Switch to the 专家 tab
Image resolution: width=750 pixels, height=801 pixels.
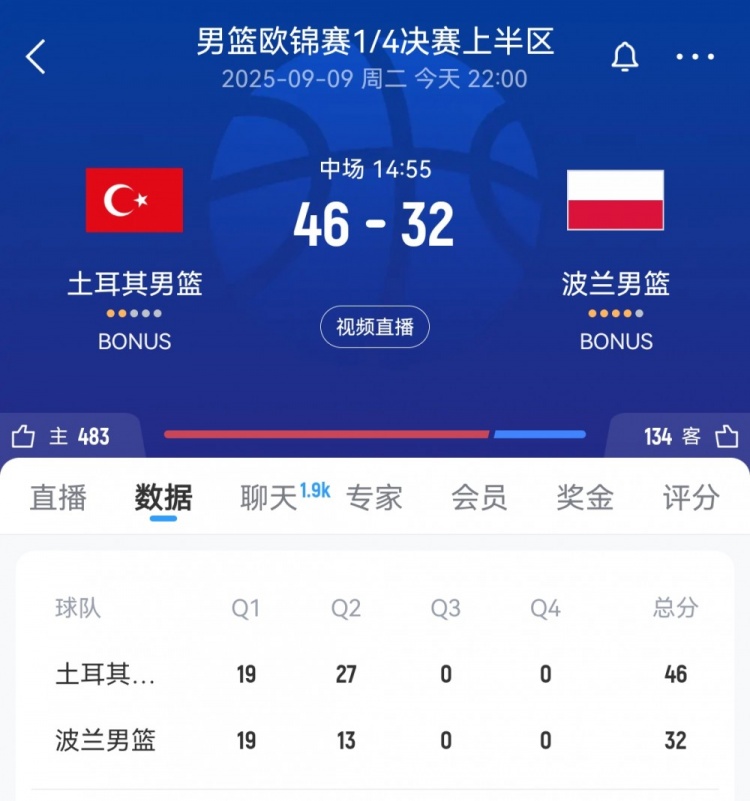pos(374,497)
